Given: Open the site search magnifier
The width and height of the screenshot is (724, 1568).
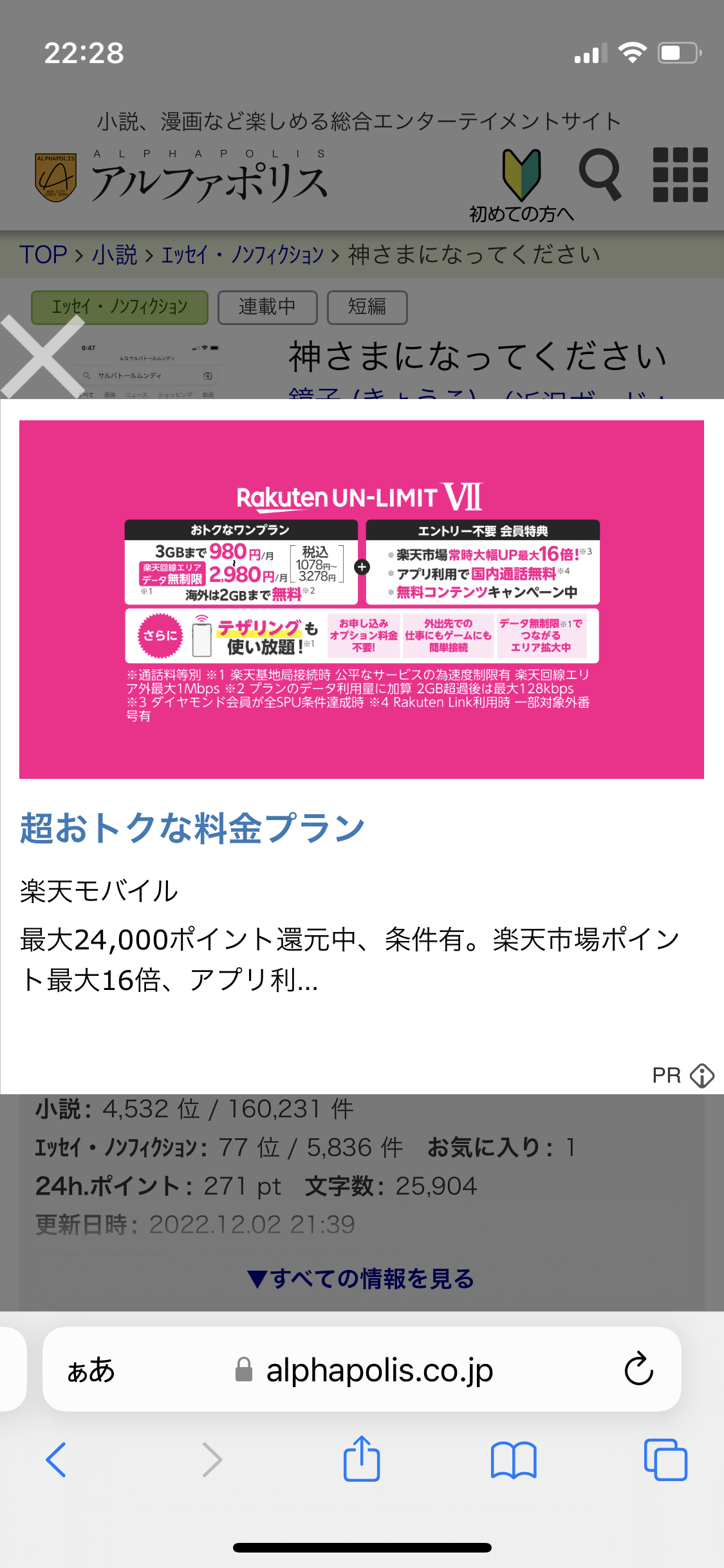Looking at the screenshot, I should (600, 174).
